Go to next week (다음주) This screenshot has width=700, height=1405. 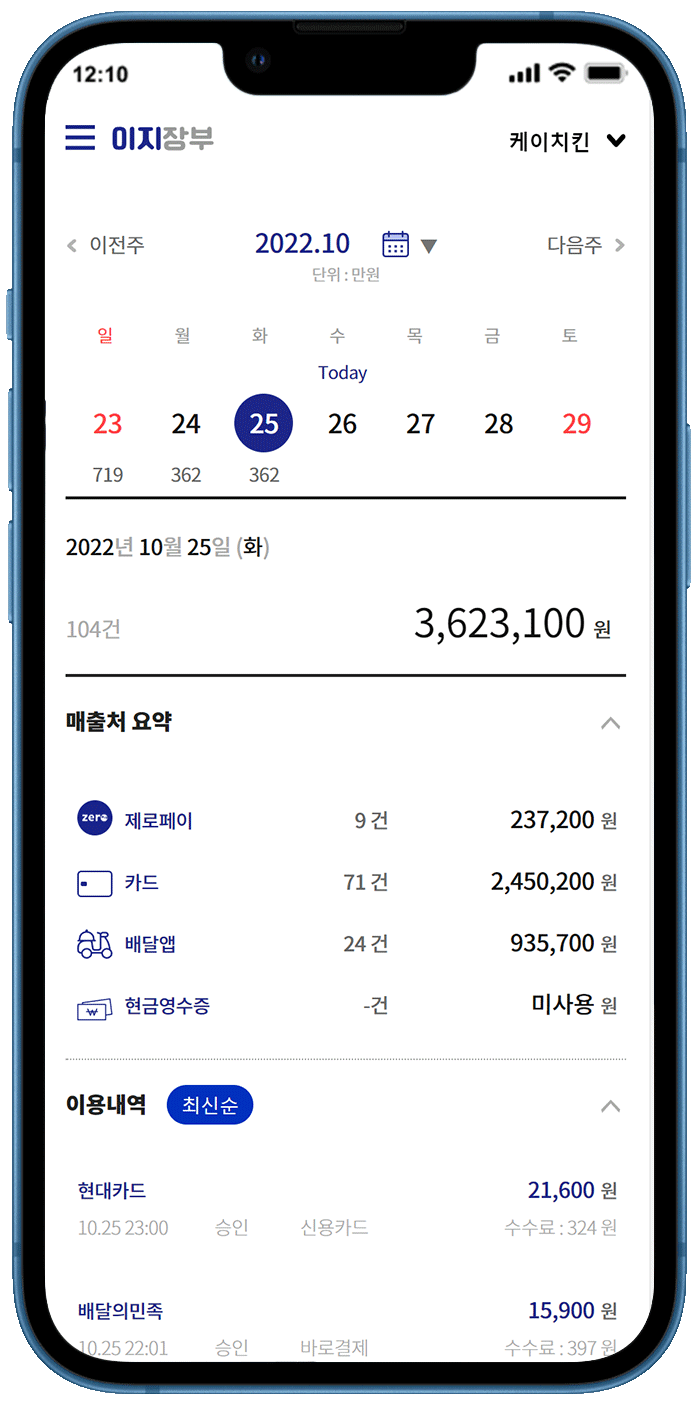tap(585, 245)
